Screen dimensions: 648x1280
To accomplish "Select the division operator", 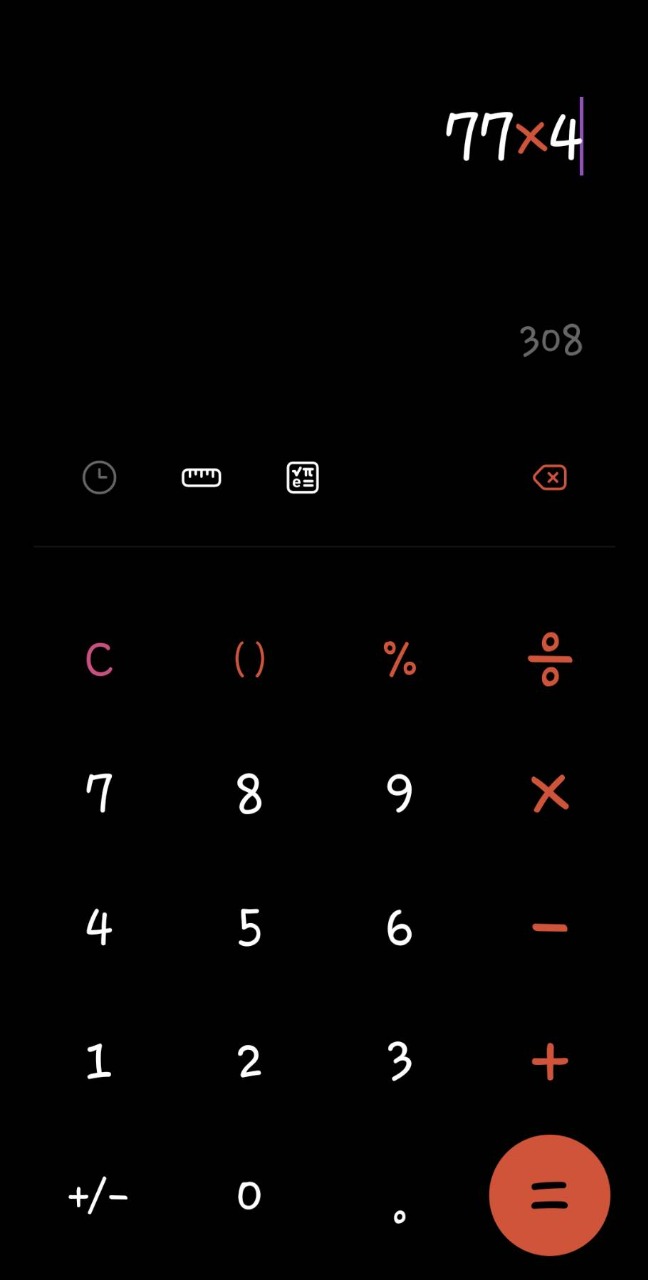I will 549,660.
